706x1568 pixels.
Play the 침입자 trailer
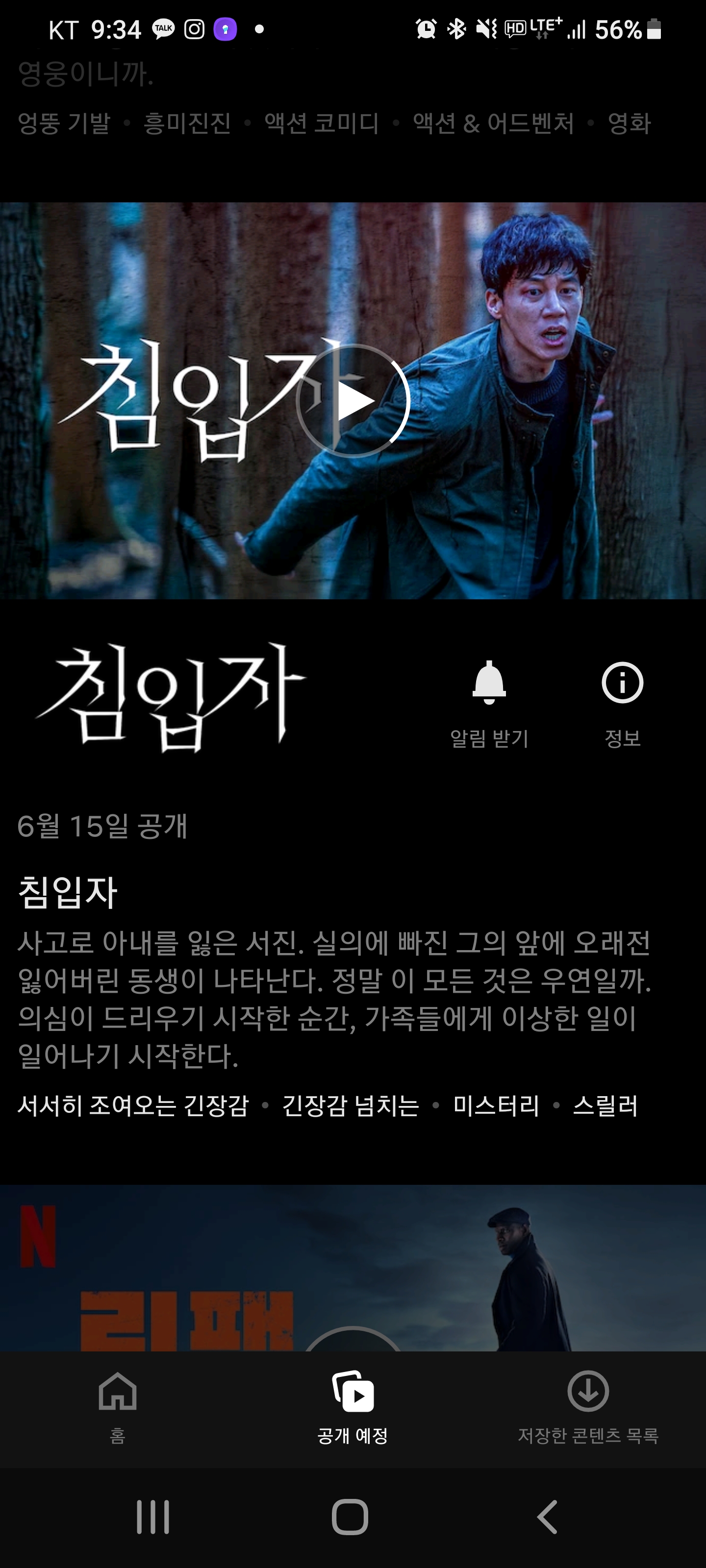(353, 401)
